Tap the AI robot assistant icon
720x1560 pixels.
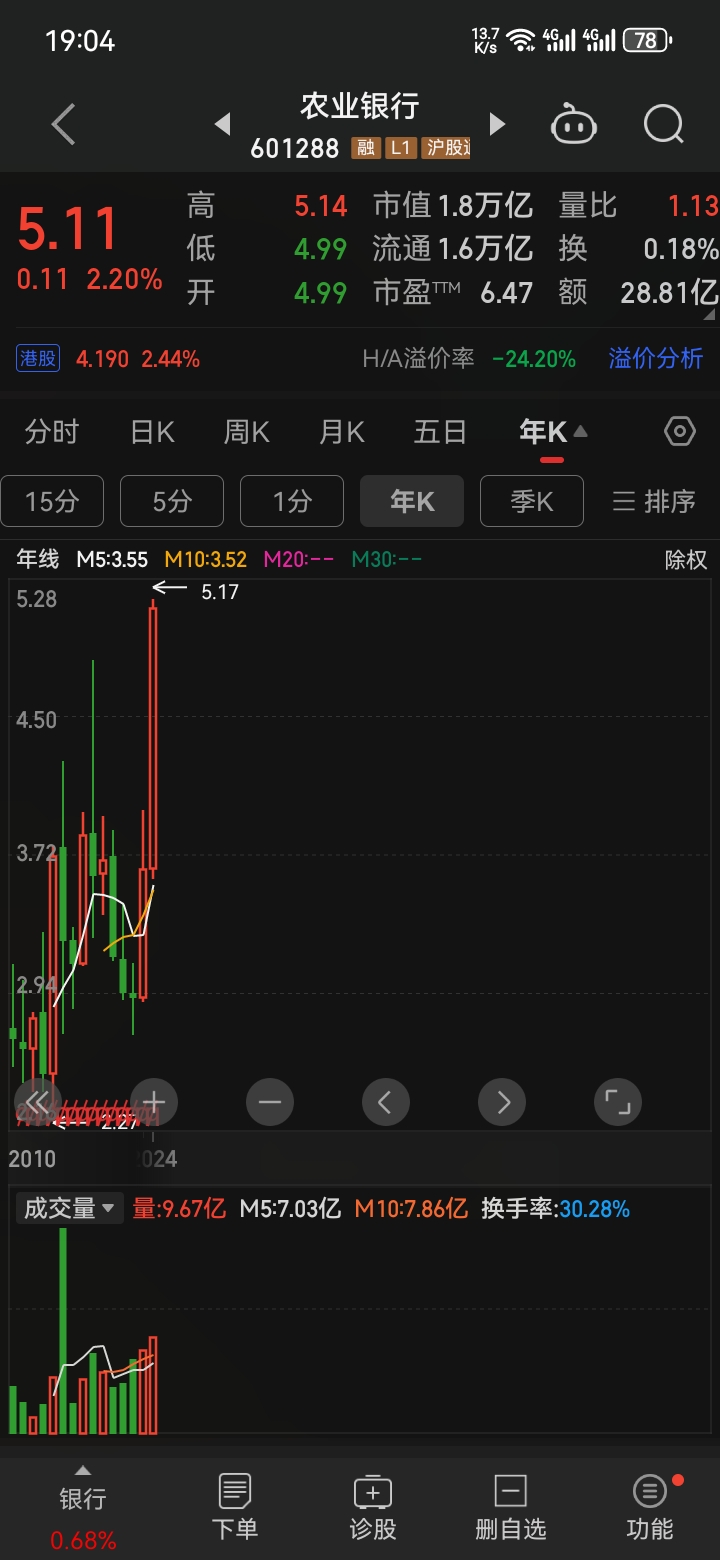(x=574, y=124)
